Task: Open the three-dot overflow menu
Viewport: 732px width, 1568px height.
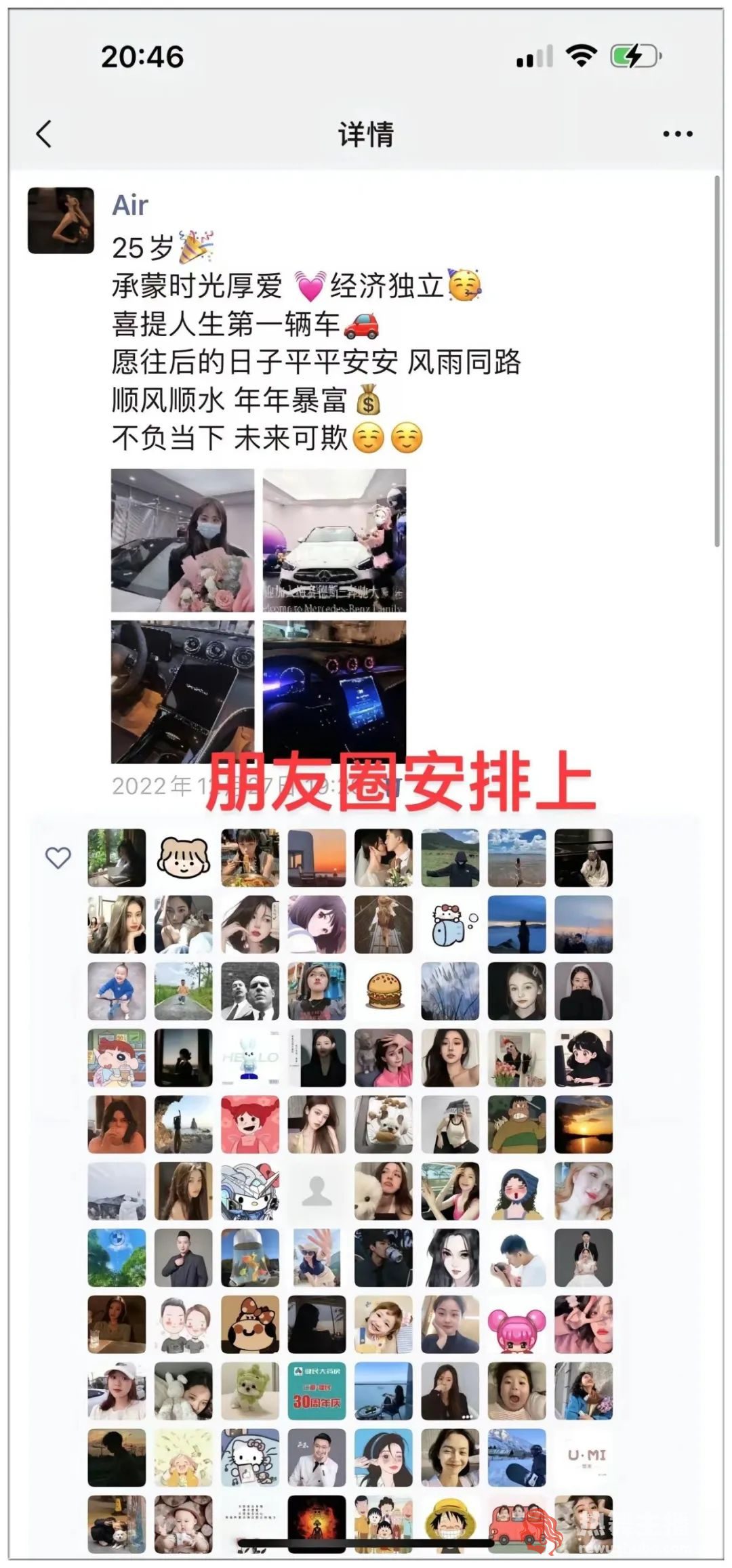Action: tap(677, 133)
